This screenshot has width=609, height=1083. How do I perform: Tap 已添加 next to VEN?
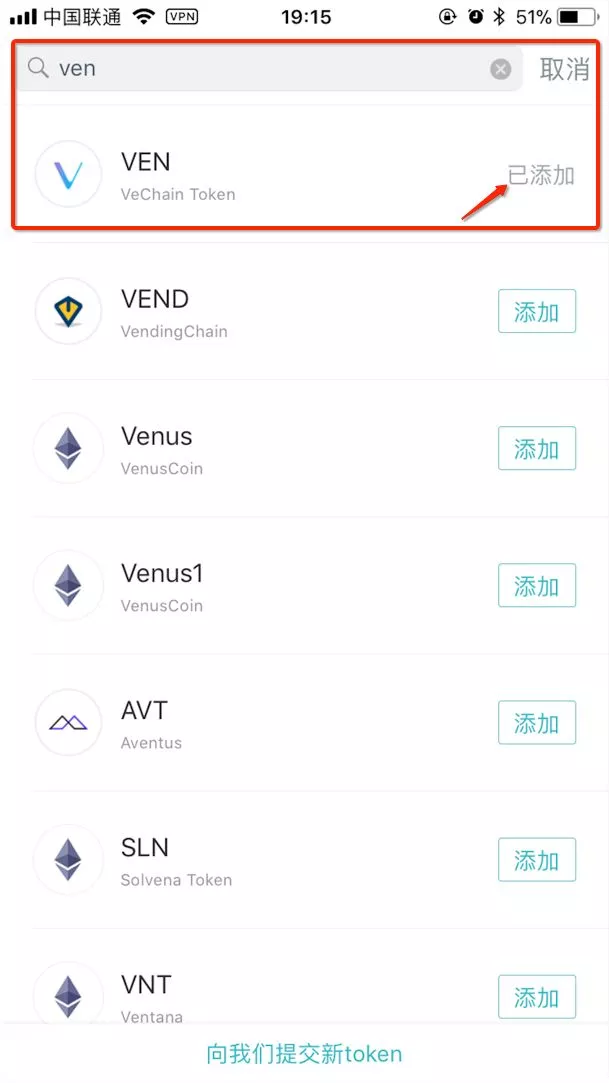pos(541,175)
